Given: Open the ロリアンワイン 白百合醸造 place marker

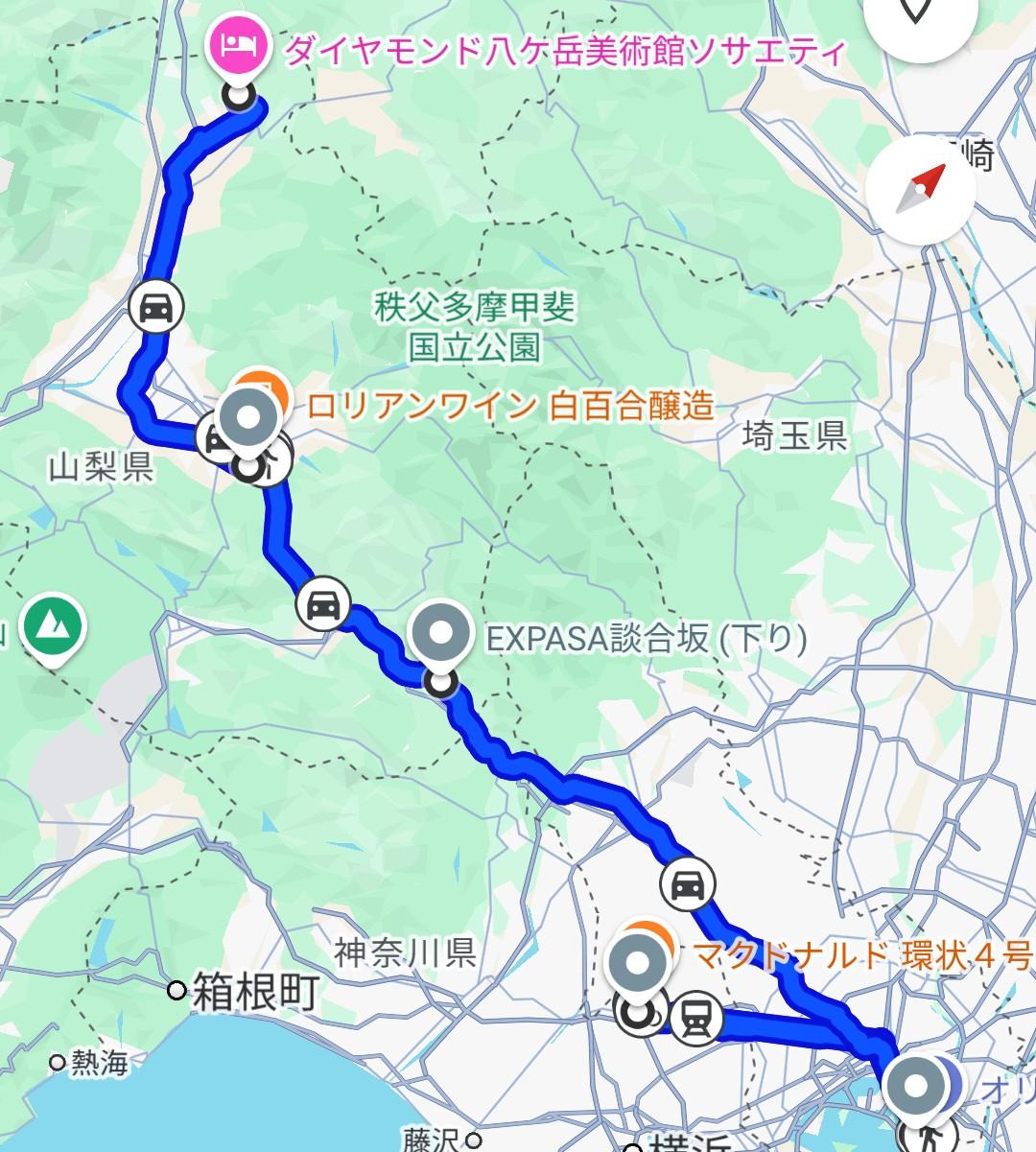Looking at the screenshot, I should pyautogui.click(x=249, y=418).
